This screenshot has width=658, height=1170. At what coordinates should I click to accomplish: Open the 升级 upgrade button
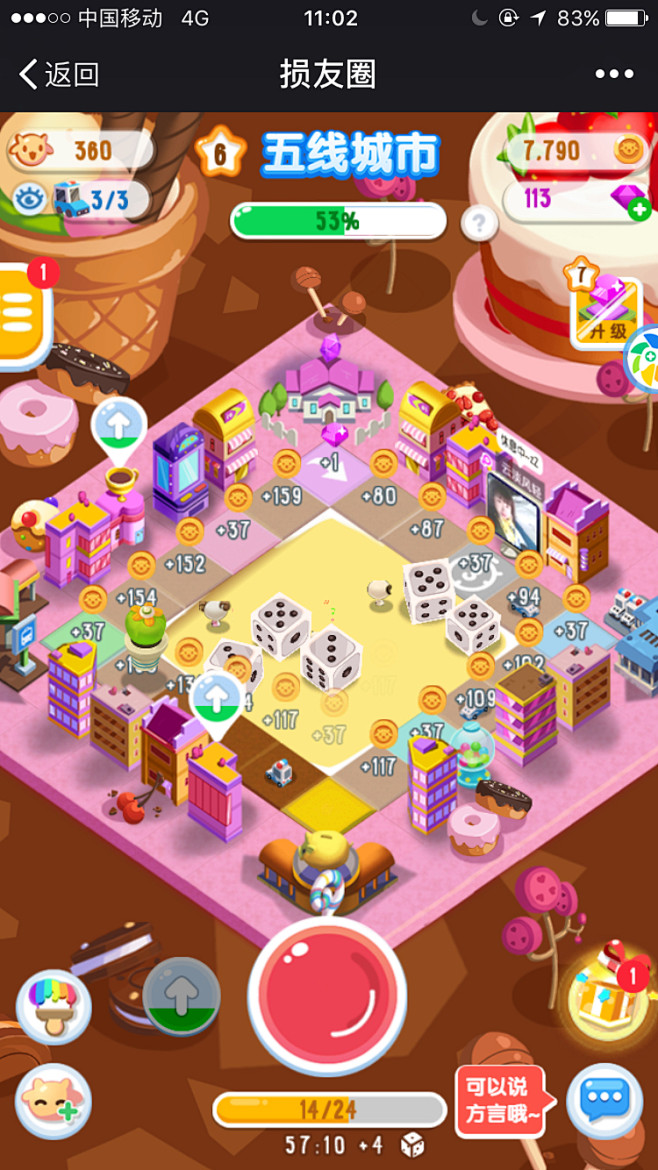click(x=606, y=310)
